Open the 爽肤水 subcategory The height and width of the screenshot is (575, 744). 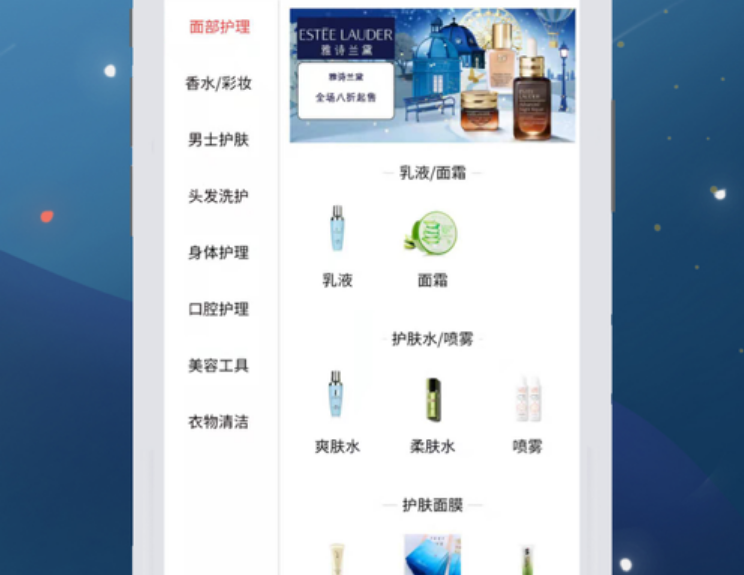tap(337, 412)
